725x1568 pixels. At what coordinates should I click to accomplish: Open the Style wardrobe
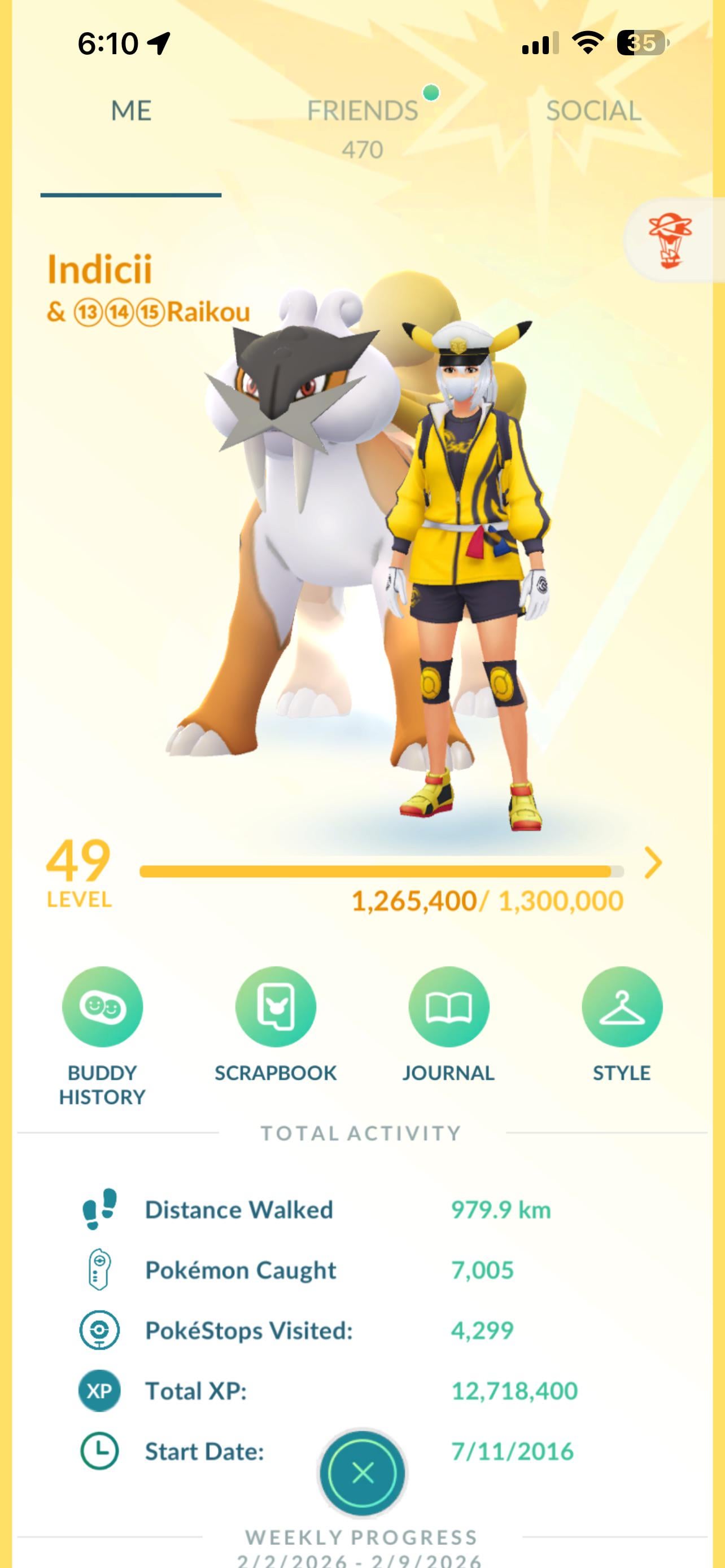click(x=622, y=1007)
